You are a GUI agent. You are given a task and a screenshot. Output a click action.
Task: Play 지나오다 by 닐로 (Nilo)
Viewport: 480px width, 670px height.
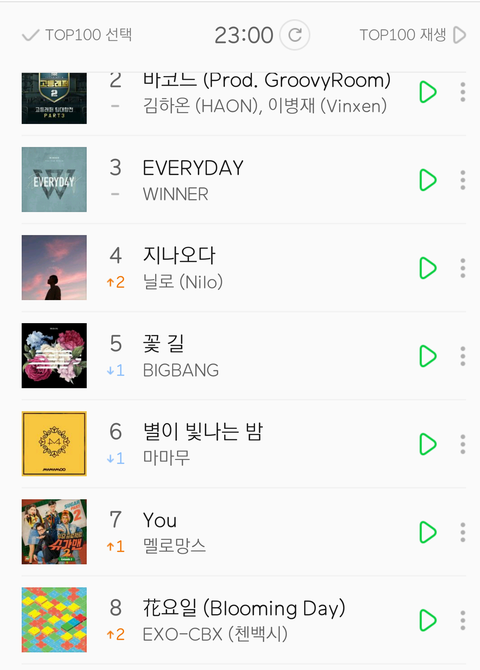coord(428,268)
